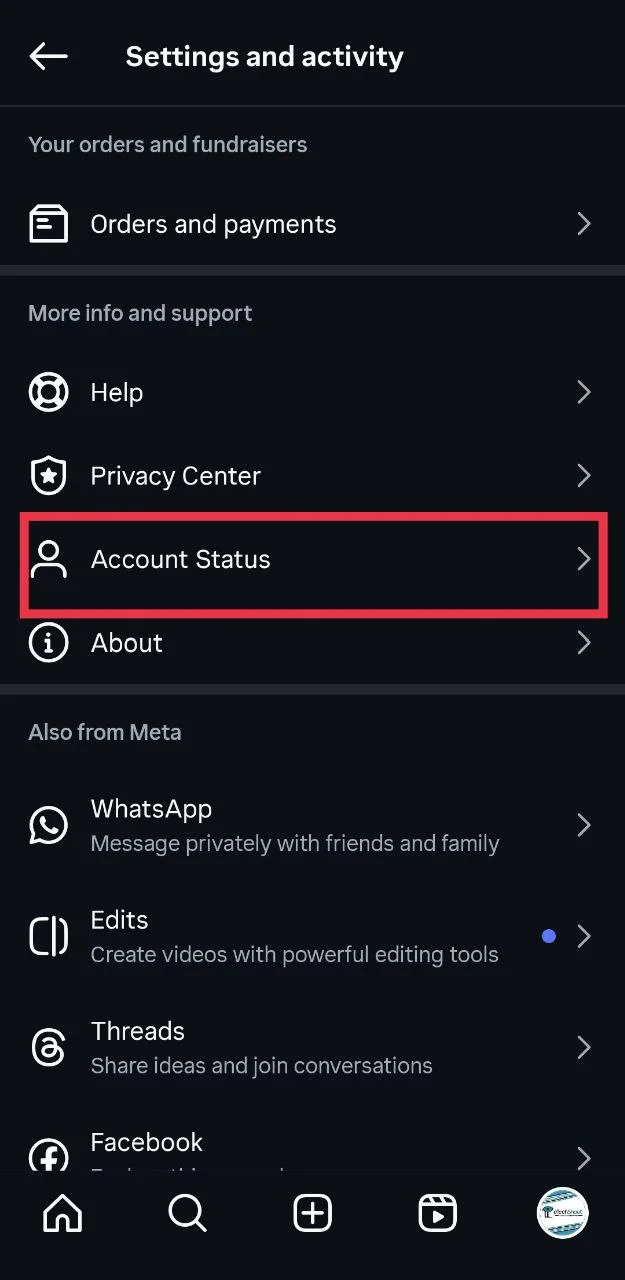Create a new post with plus tab
This screenshot has width=625, height=1280.
pos(312,1214)
